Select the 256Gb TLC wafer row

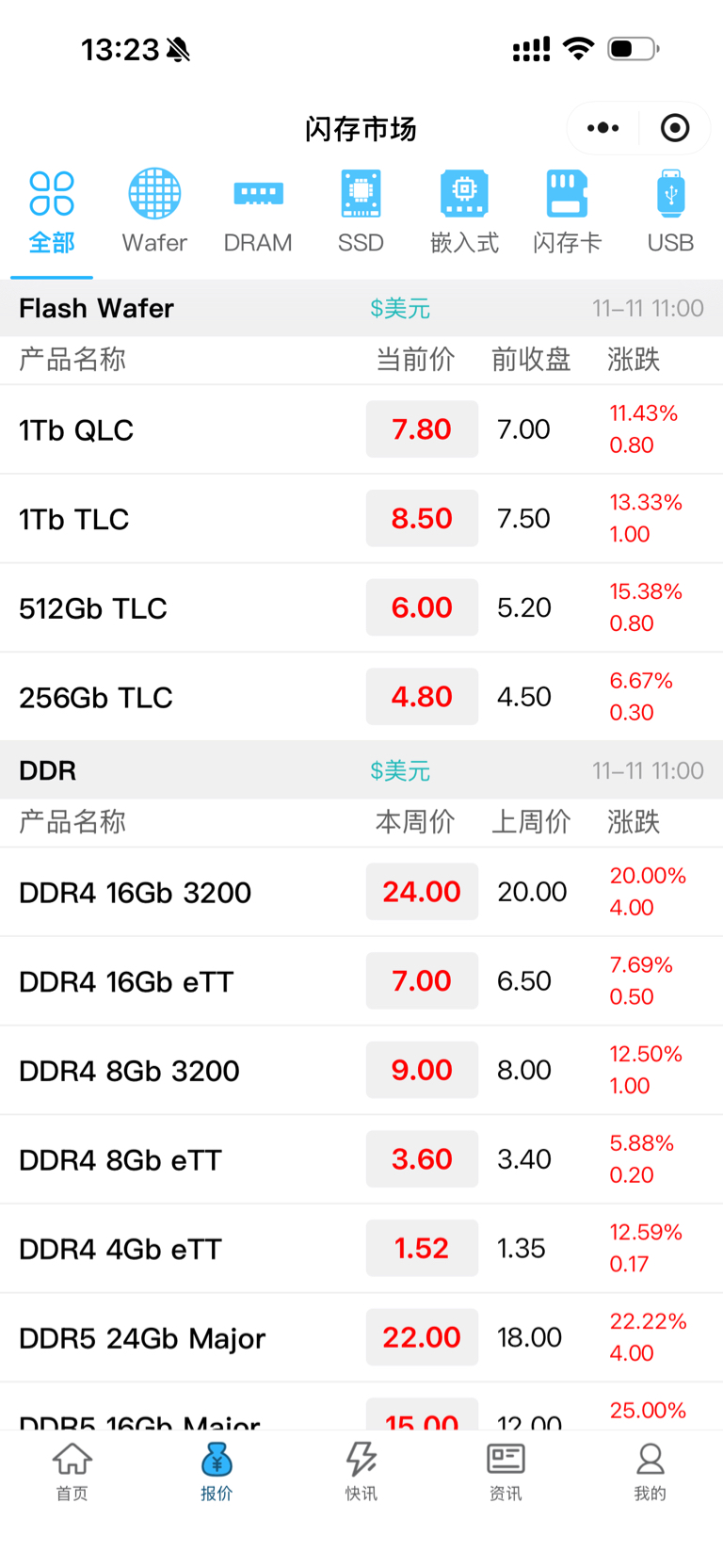188,698
